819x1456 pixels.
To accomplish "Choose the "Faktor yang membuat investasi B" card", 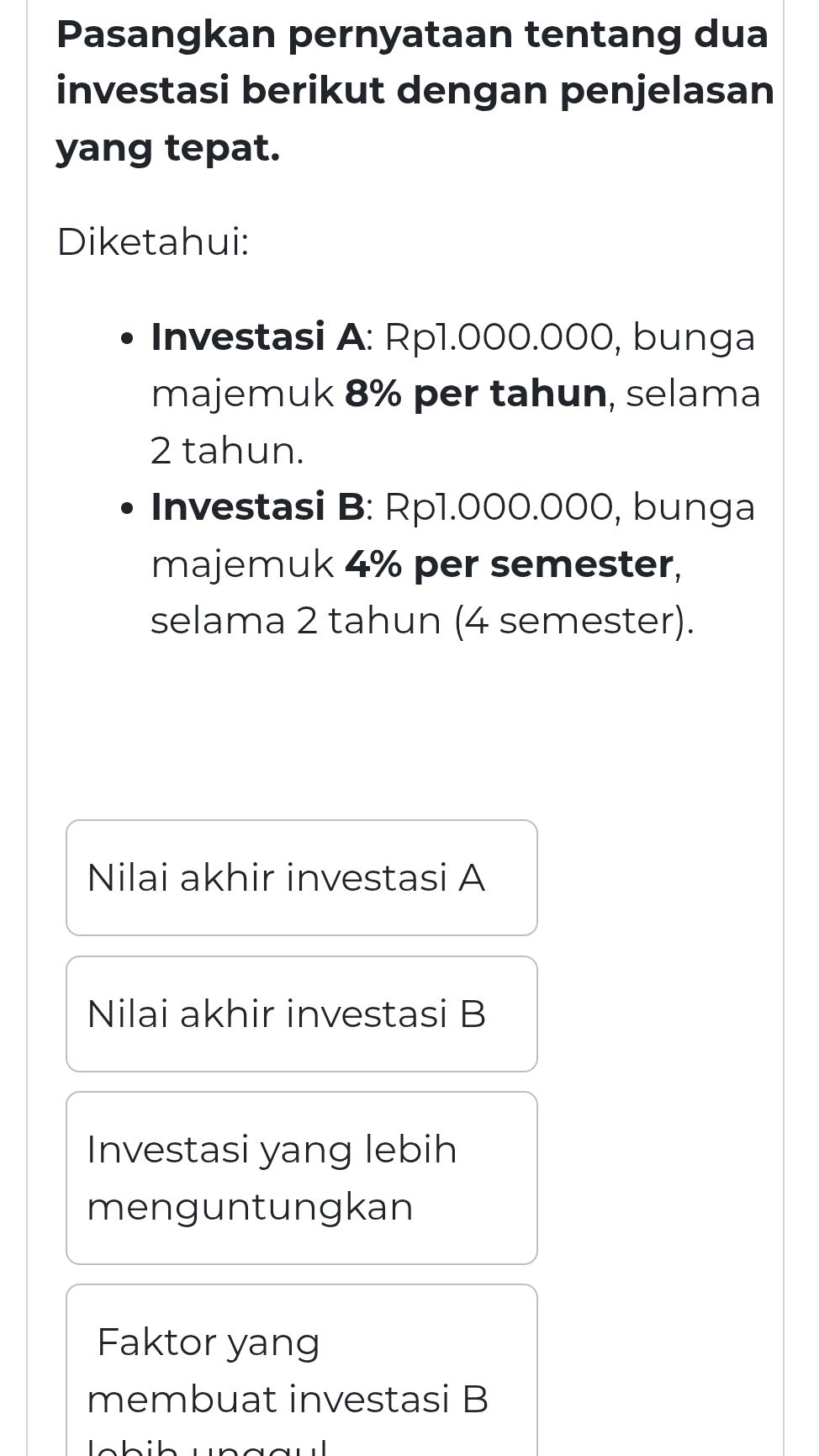I will 288,1370.
